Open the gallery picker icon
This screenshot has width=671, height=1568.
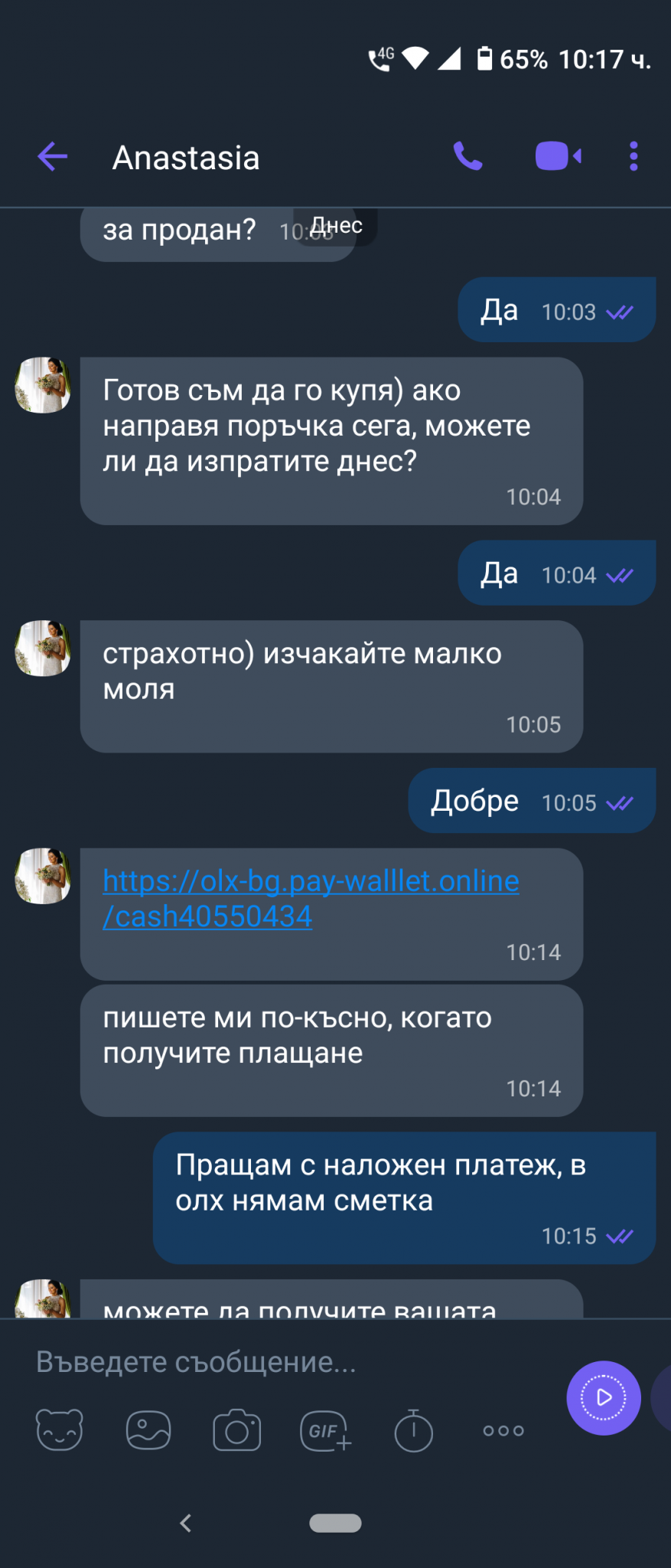[x=148, y=1430]
